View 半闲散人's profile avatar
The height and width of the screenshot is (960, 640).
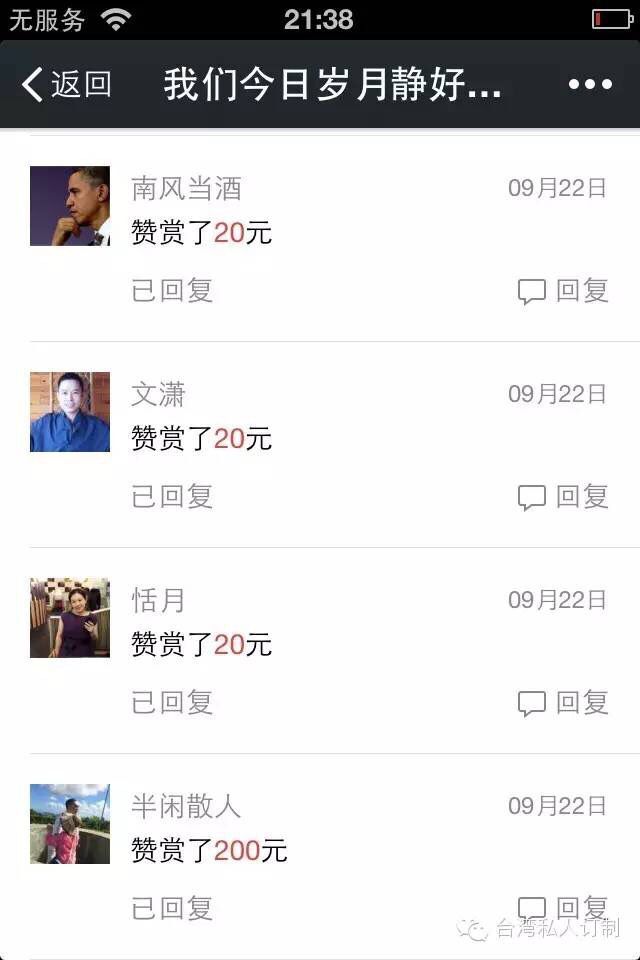(70, 824)
